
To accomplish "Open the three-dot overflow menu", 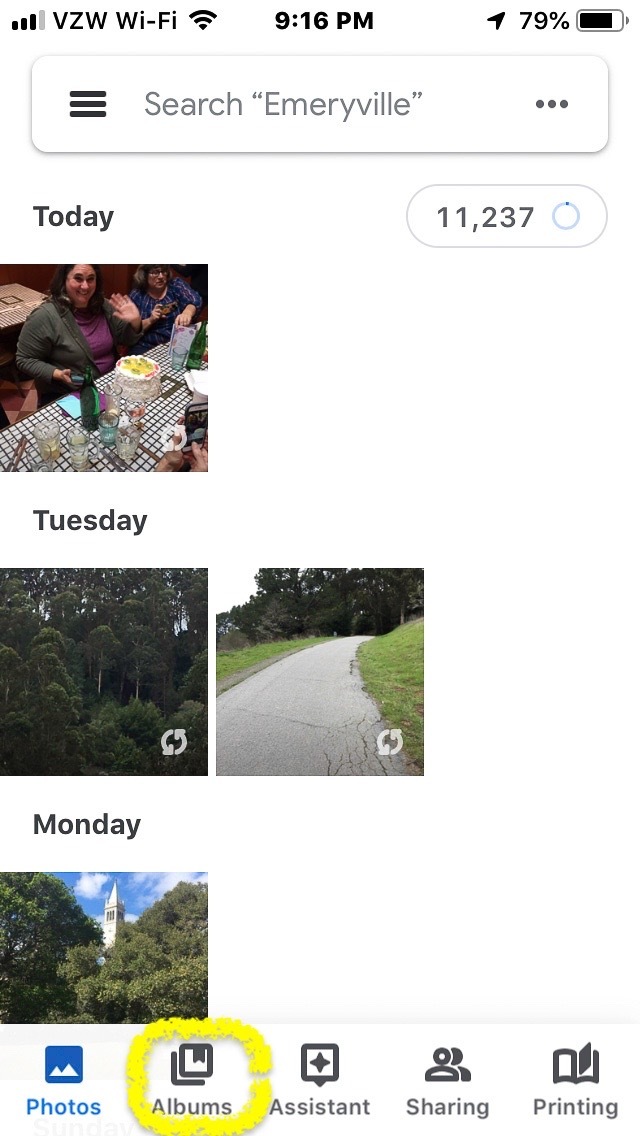I will (x=551, y=104).
